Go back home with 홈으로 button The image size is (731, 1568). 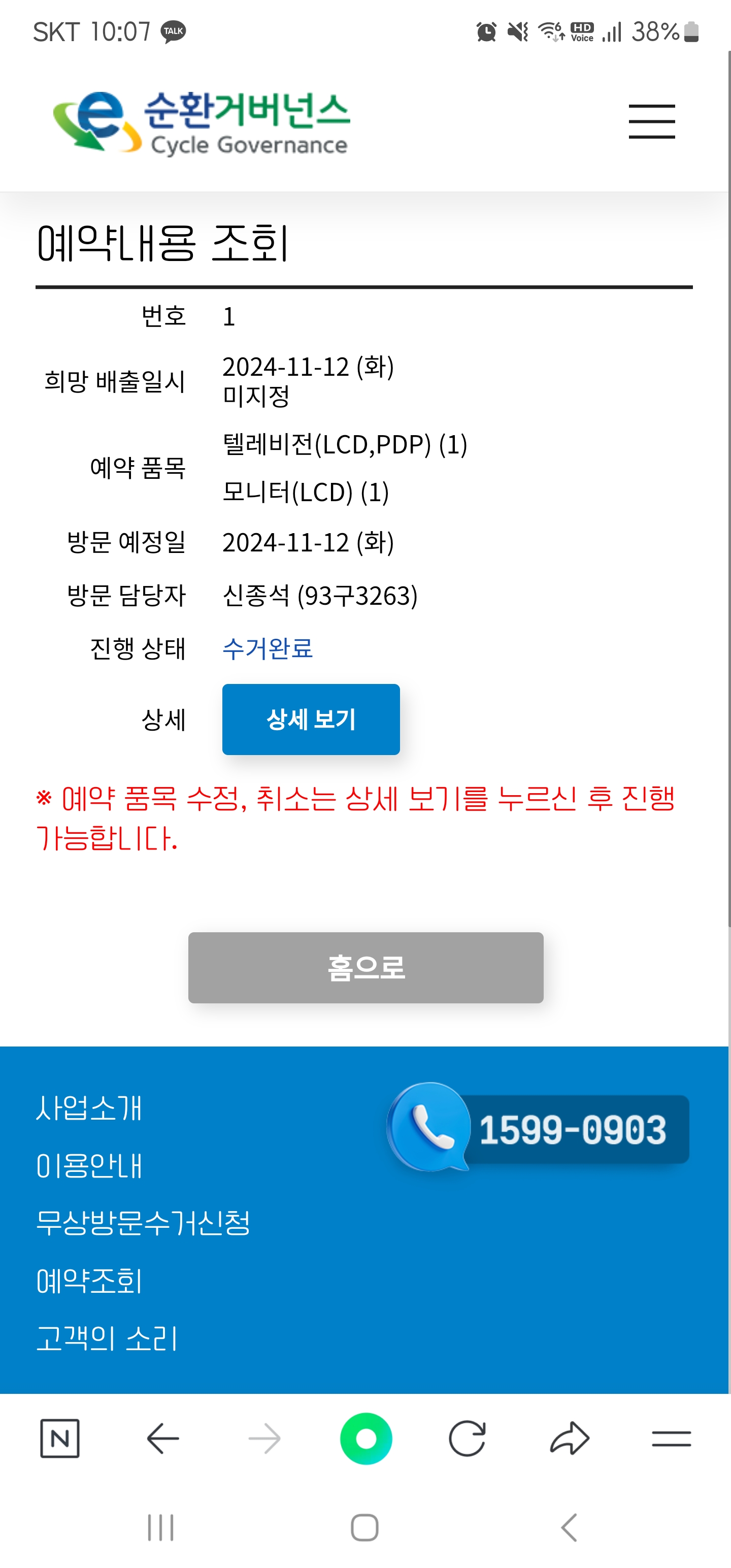[365, 967]
